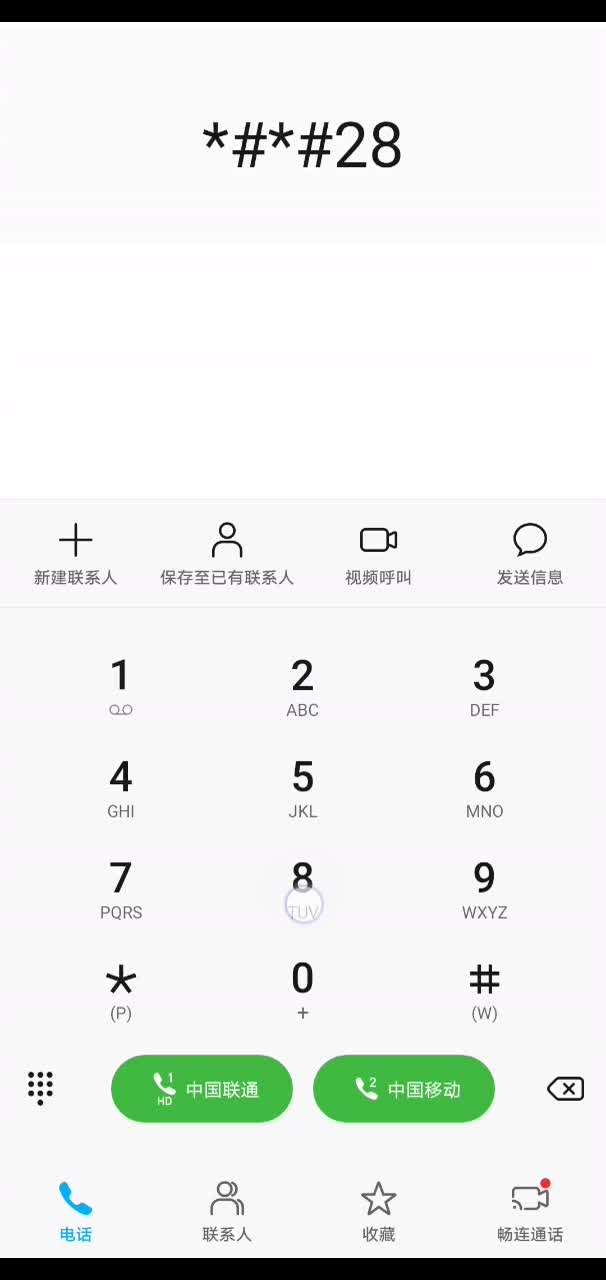The height and width of the screenshot is (1280, 606).
Task: Tap the star (P) key
Action: pyautogui.click(x=120, y=991)
